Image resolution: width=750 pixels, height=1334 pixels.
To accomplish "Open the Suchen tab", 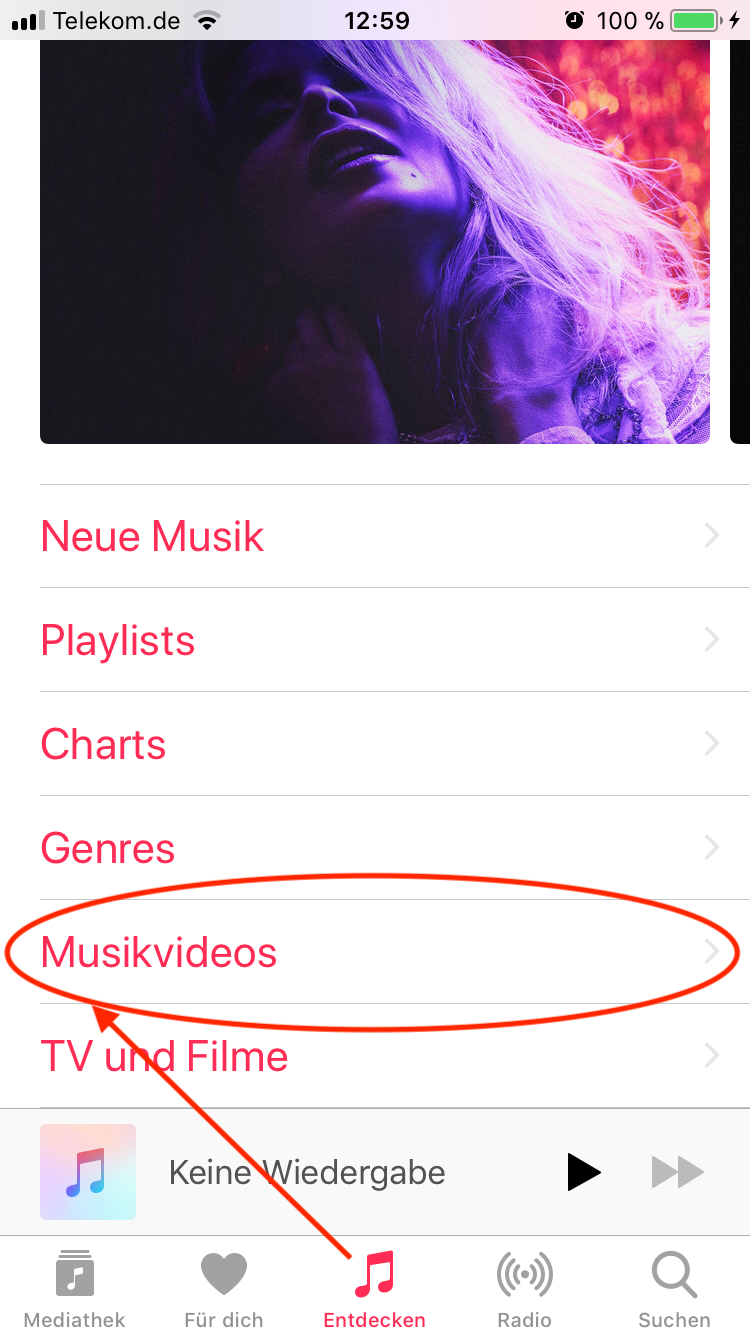I will [675, 1288].
